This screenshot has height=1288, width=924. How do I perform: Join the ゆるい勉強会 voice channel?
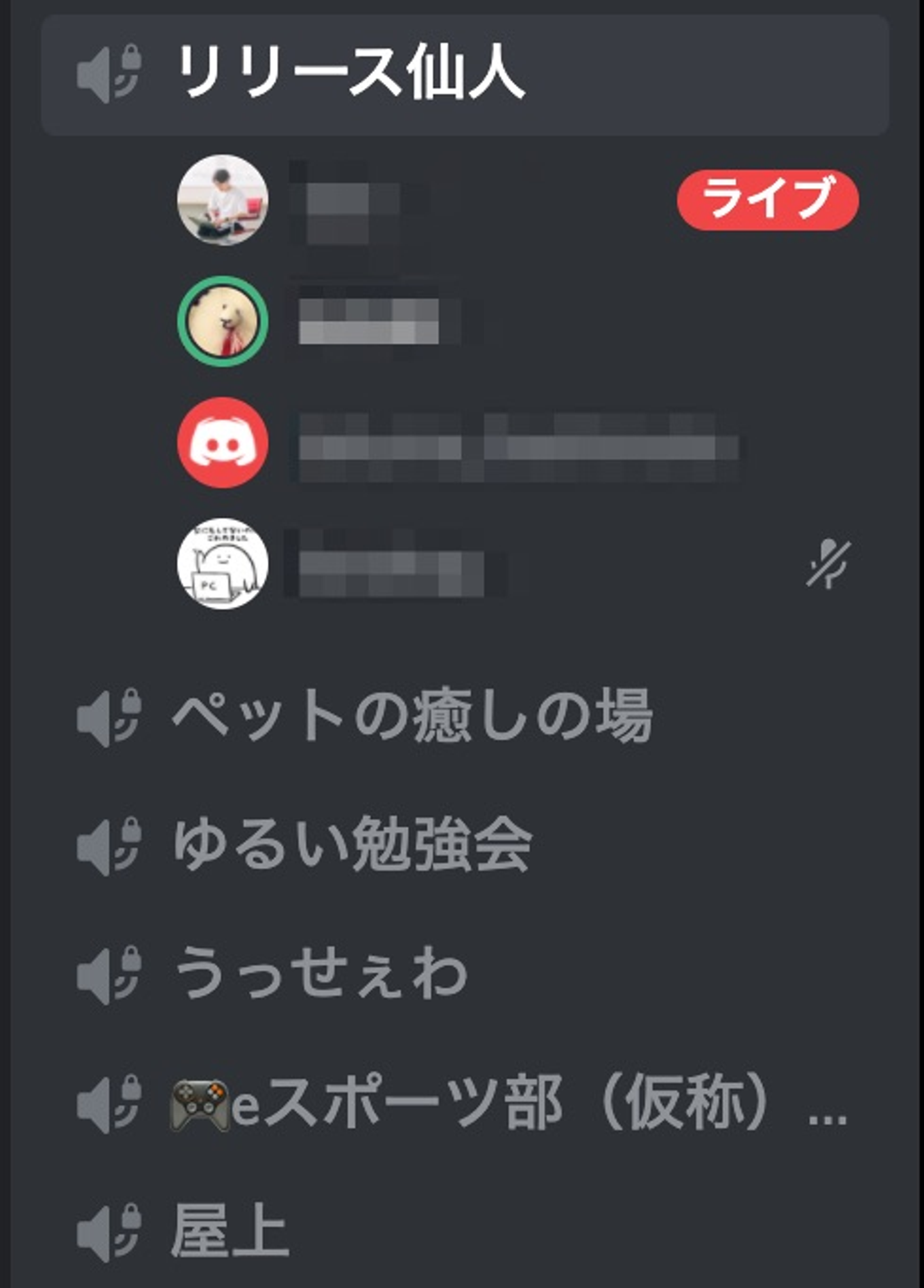pos(352,845)
